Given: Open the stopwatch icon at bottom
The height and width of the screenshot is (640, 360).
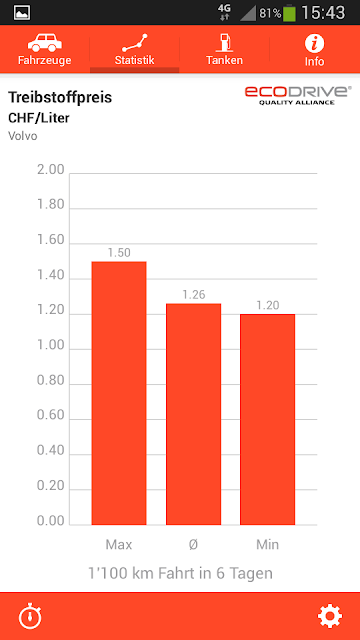Looking at the screenshot, I should click(30, 616).
